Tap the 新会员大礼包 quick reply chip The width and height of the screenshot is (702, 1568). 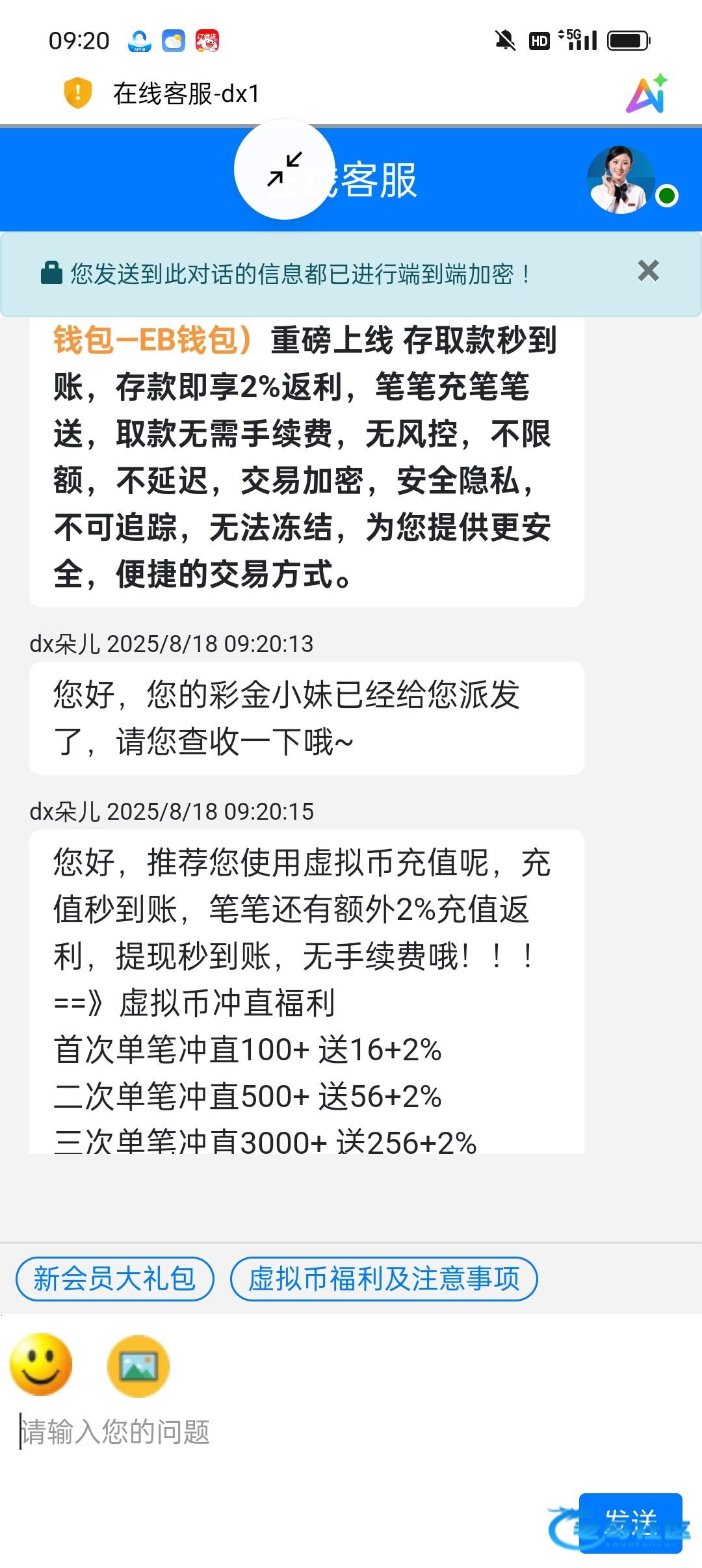coord(115,1279)
